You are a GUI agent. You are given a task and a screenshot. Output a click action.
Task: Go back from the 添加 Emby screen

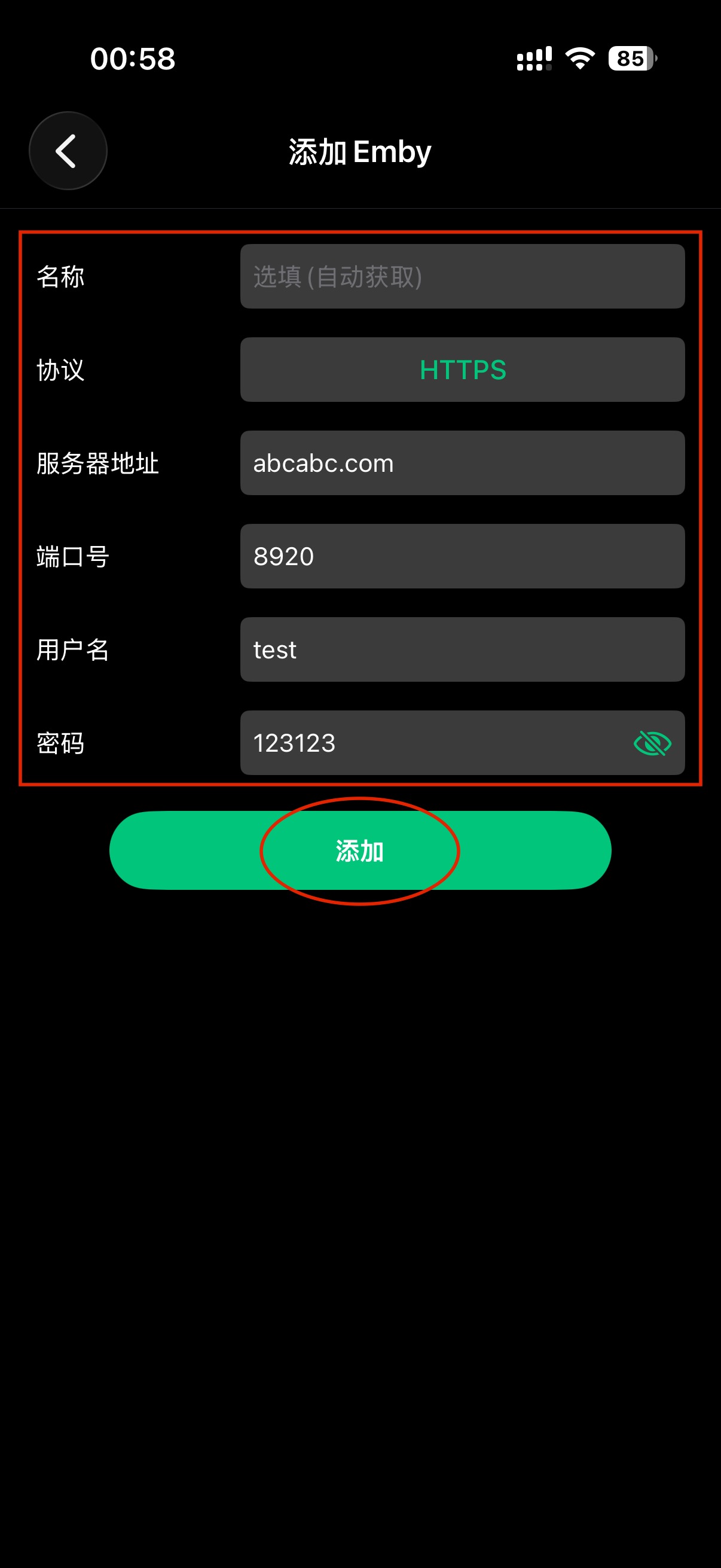click(x=68, y=151)
